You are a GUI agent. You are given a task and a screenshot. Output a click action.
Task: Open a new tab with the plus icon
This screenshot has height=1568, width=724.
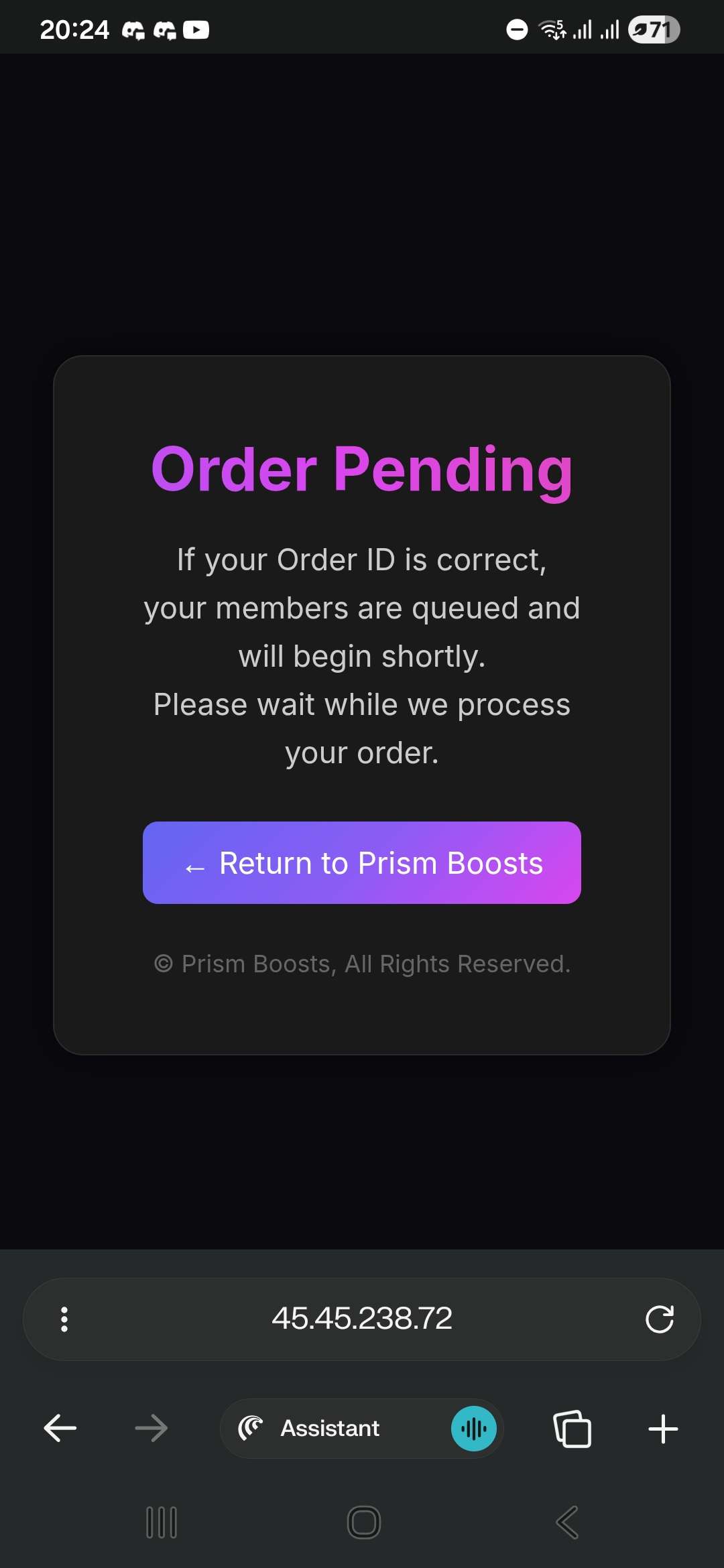click(663, 1428)
